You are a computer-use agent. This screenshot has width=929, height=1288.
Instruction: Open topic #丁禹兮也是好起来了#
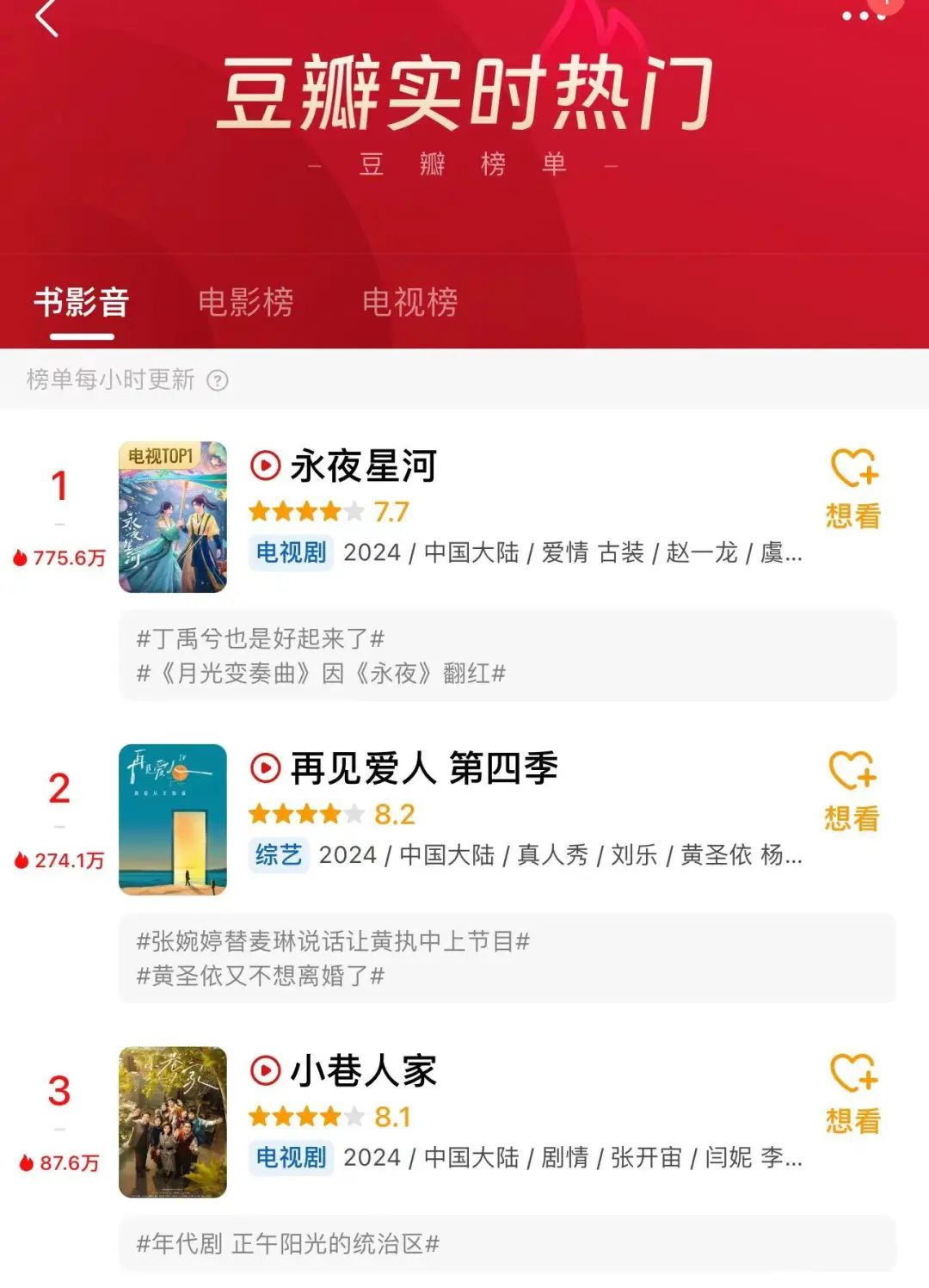tap(260, 638)
